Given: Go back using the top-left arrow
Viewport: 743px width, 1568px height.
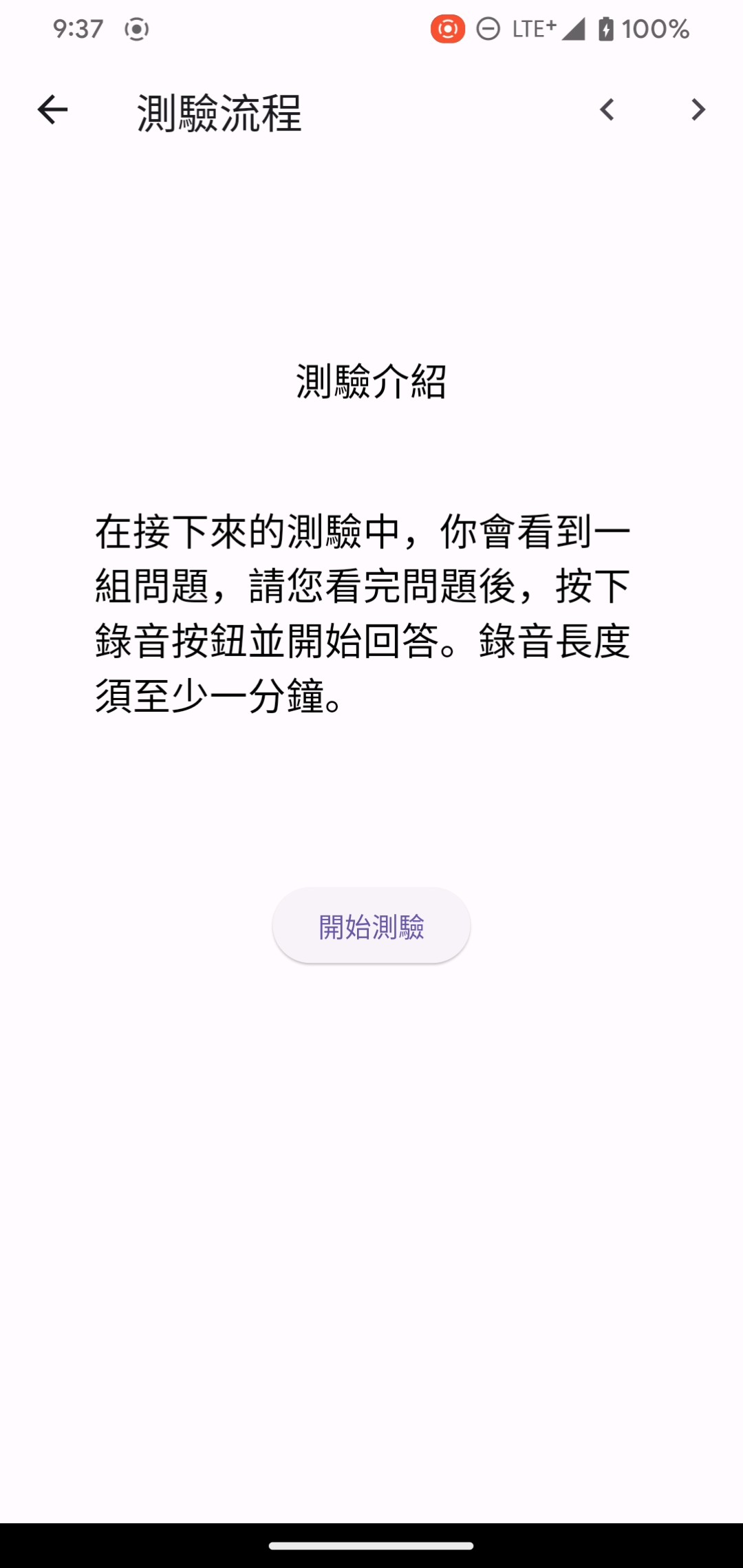Looking at the screenshot, I should tap(52, 110).
